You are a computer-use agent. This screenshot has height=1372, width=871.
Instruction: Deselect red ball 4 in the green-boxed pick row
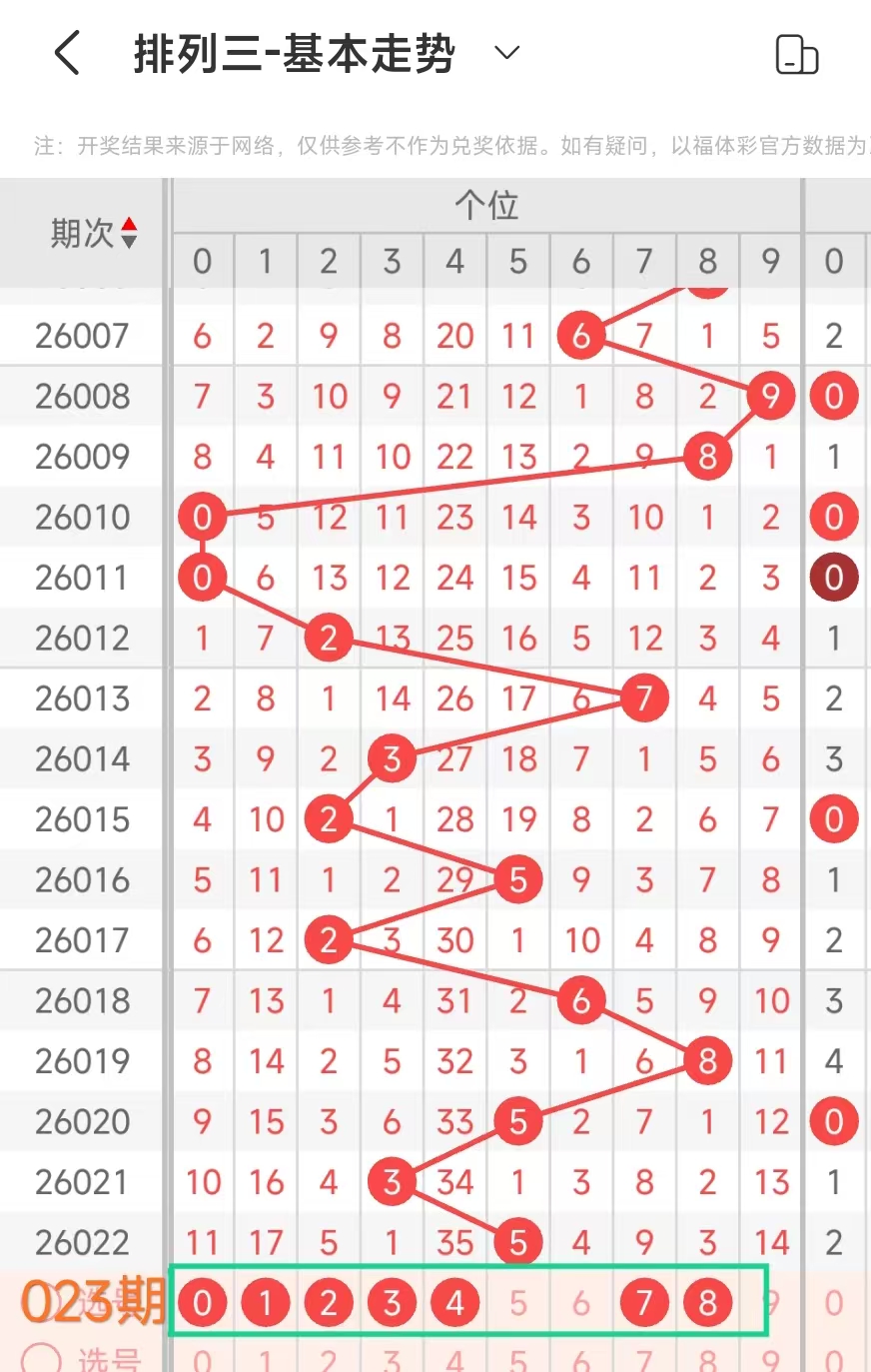click(x=454, y=1303)
